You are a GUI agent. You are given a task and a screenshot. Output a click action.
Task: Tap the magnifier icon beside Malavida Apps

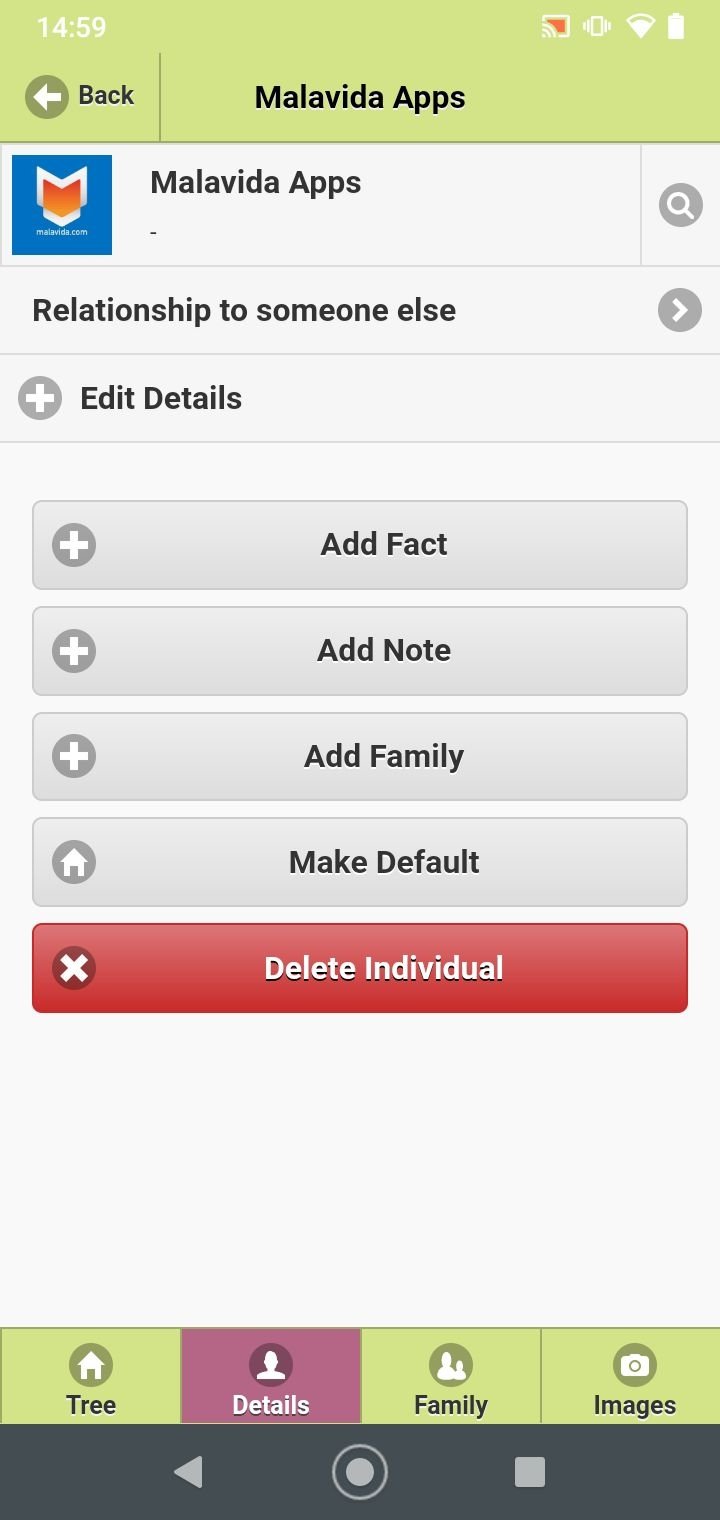point(680,206)
